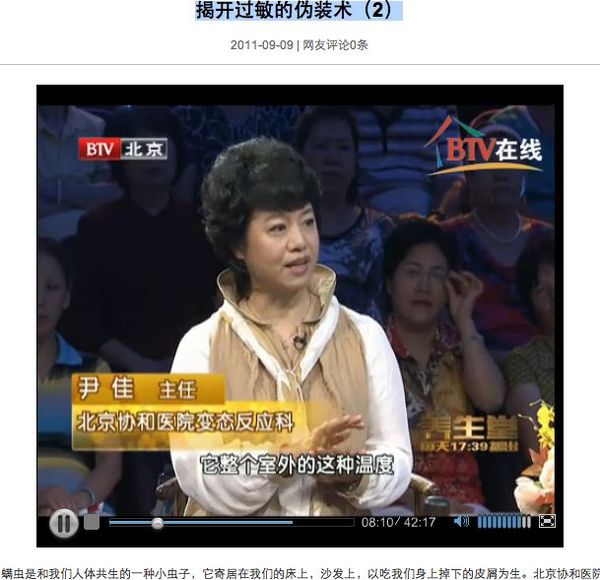The width and height of the screenshot is (600, 580).
Task: Open the 网友评论0条 comments link
Action: point(336,45)
